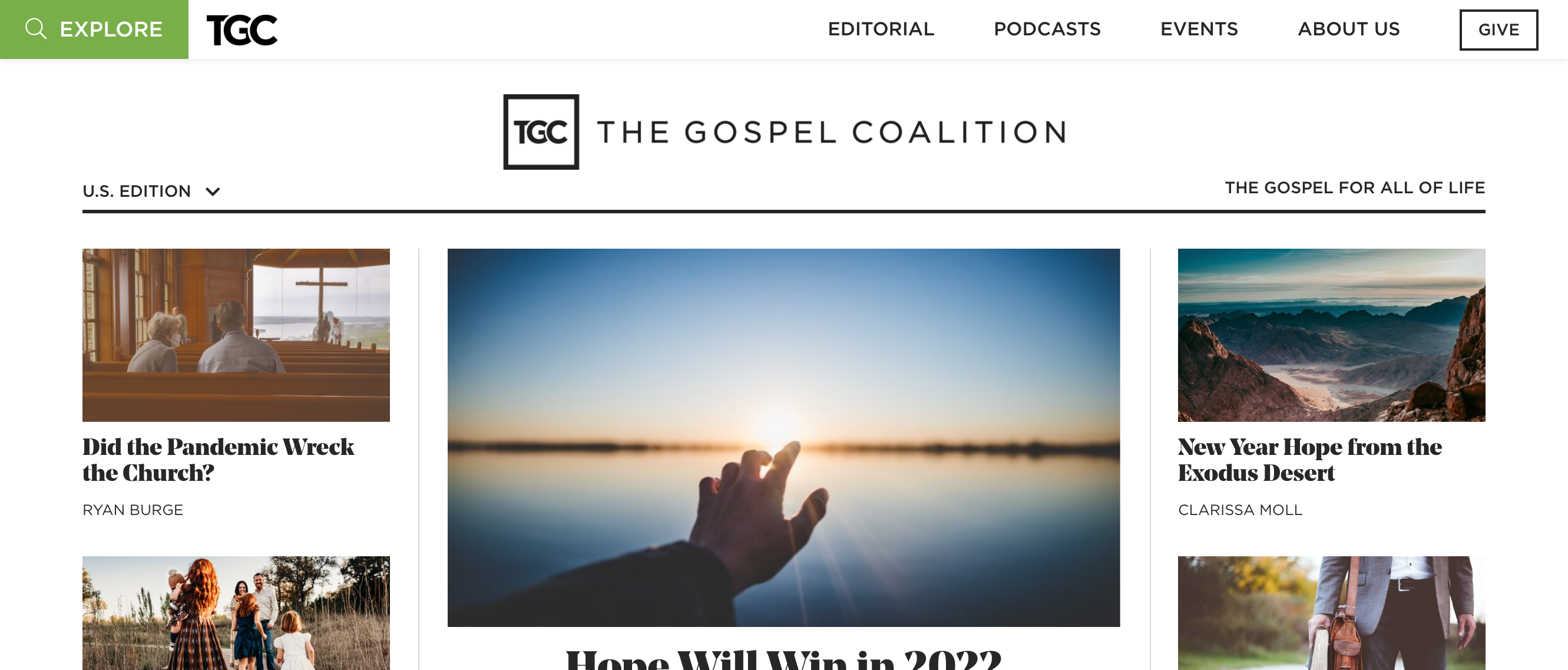Read "New Year Hope from the Exodus Desert"
1568x670 pixels.
click(x=1309, y=459)
